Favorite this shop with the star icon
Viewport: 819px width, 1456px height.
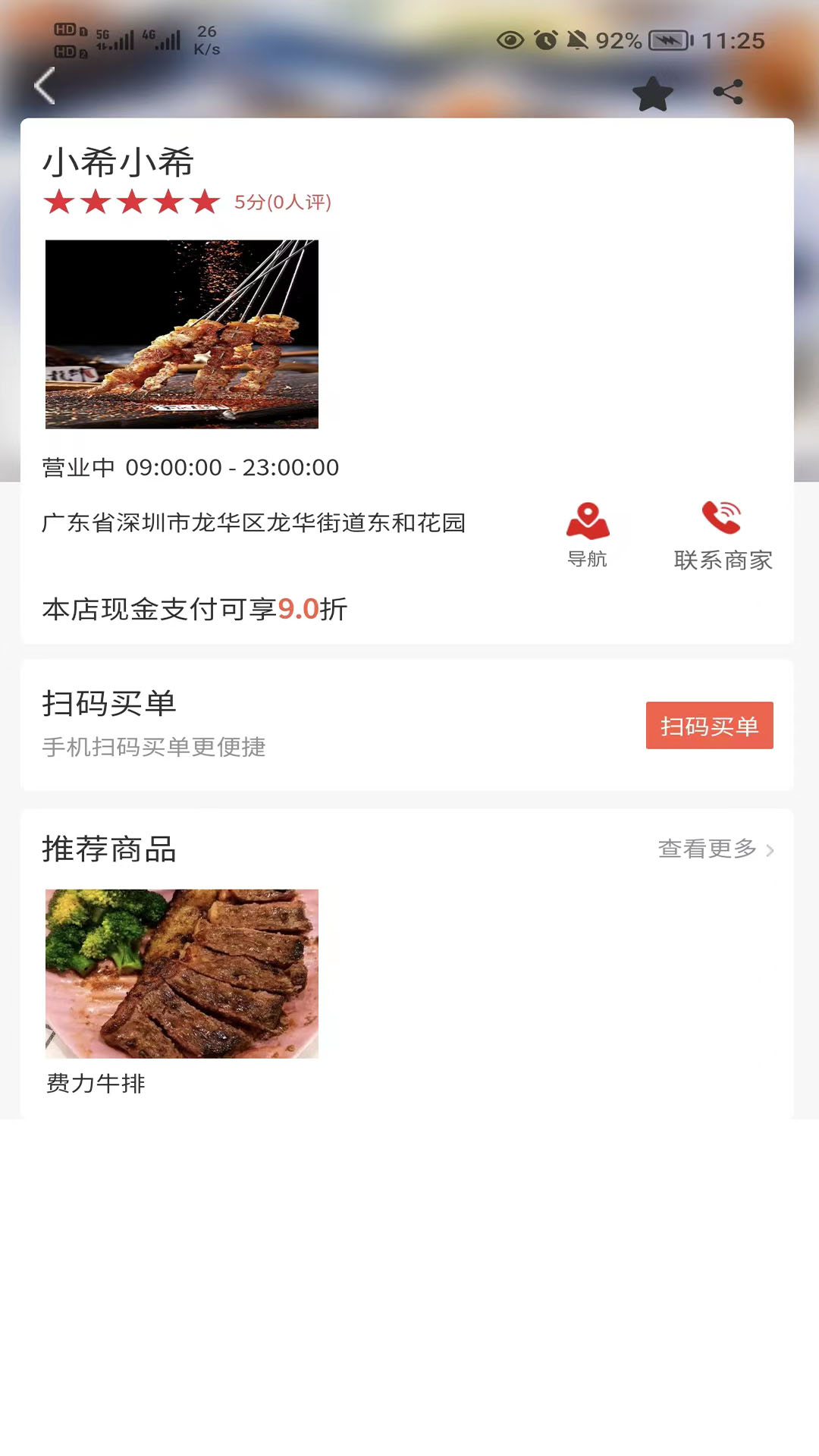click(652, 94)
